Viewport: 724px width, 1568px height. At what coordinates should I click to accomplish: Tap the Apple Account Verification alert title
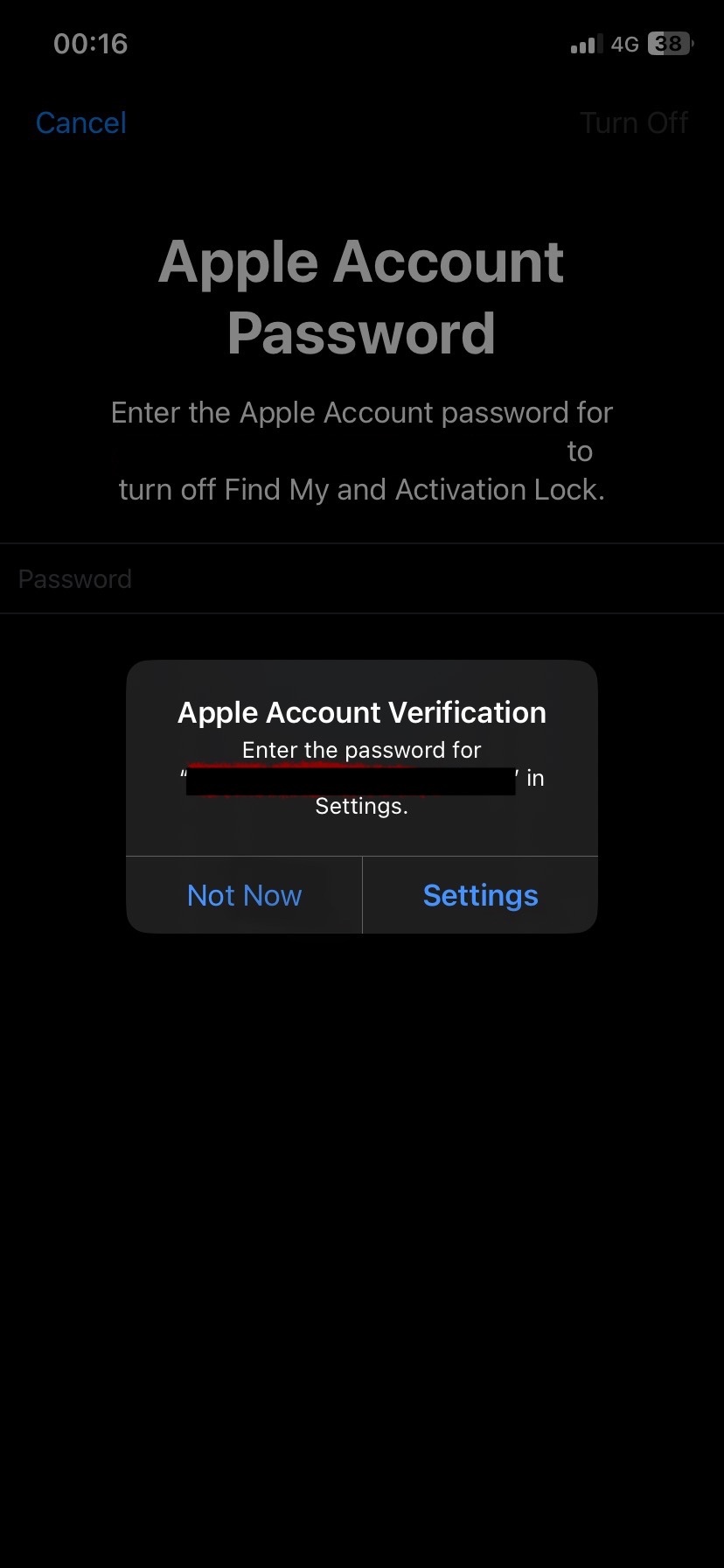(361, 712)
